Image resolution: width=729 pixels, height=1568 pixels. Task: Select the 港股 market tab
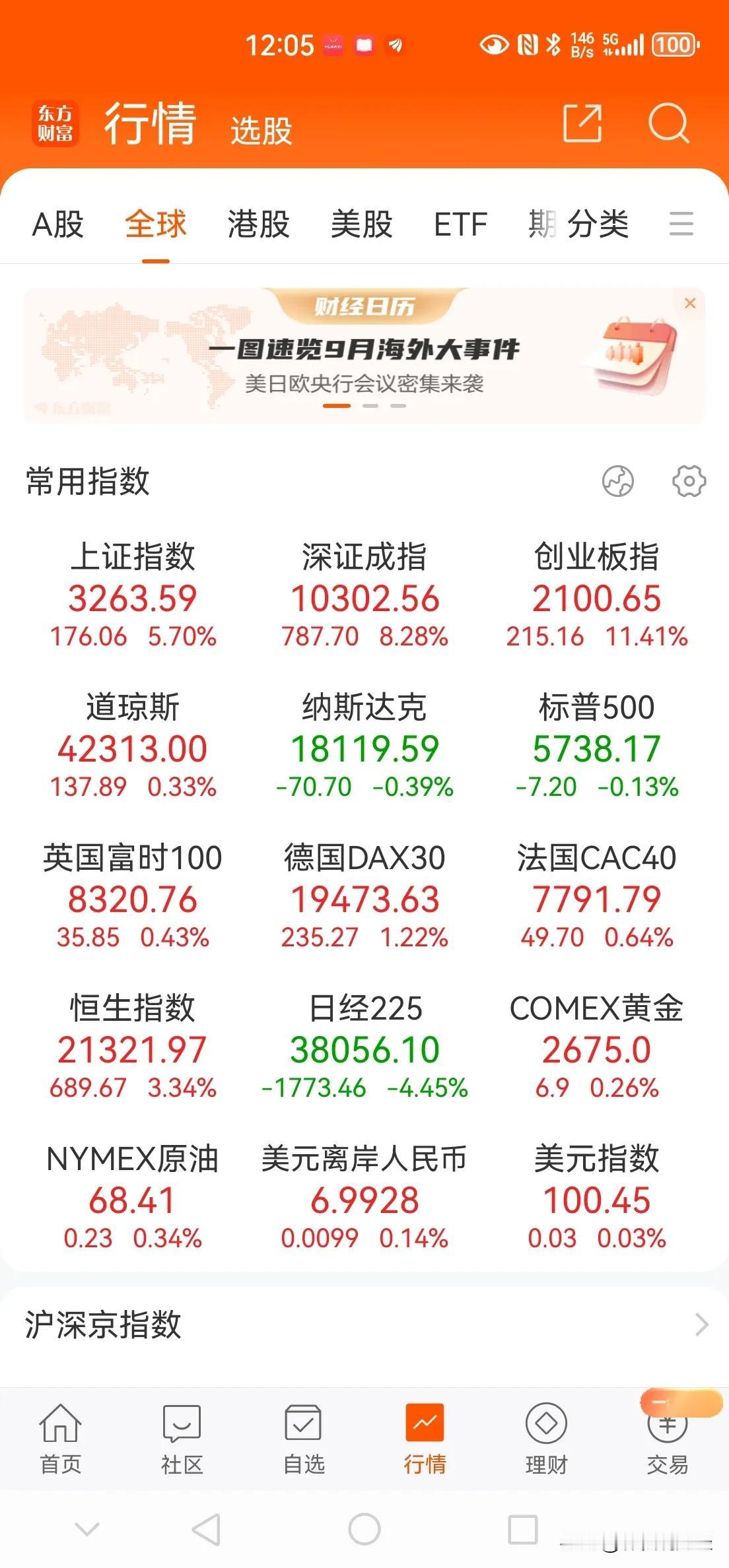(258, 224)
